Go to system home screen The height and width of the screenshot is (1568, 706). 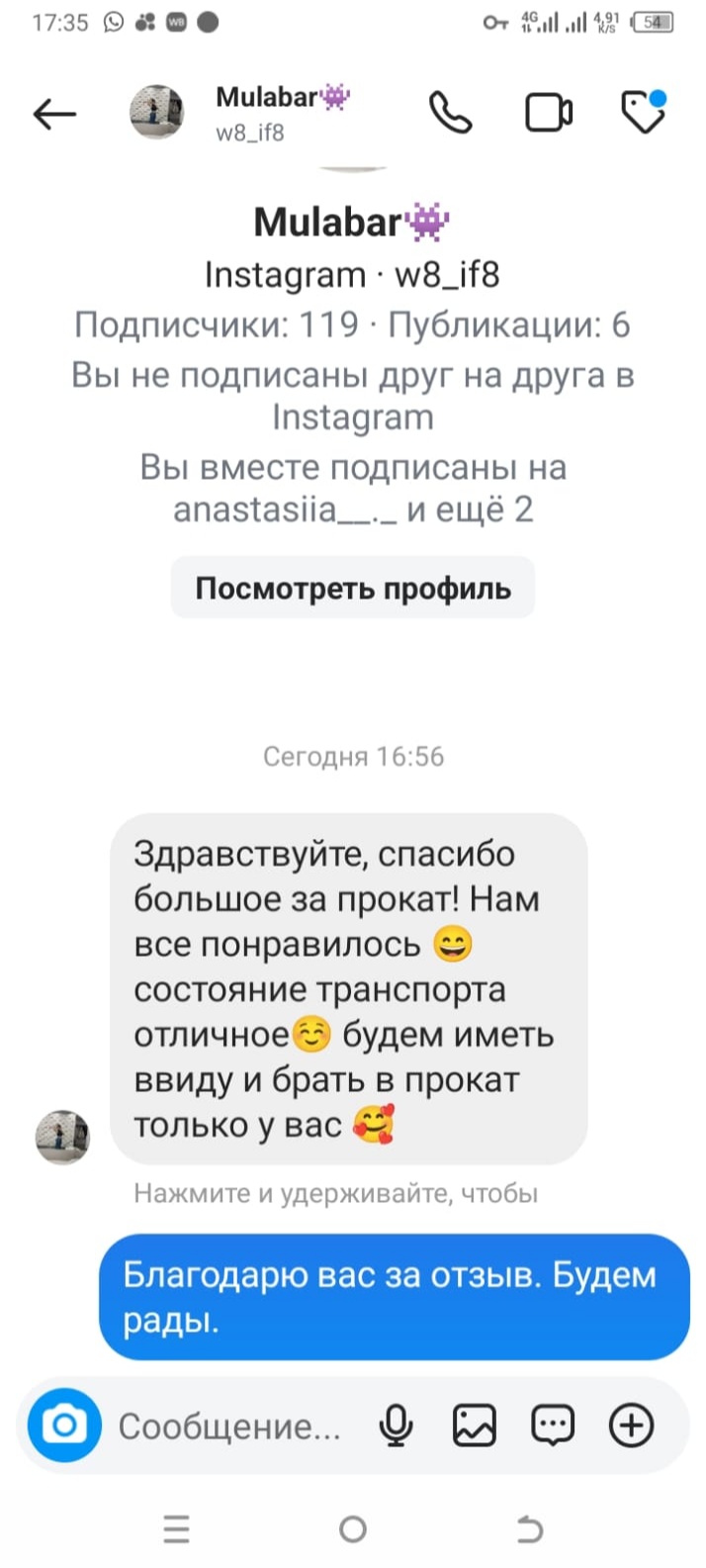point(353,1530)
